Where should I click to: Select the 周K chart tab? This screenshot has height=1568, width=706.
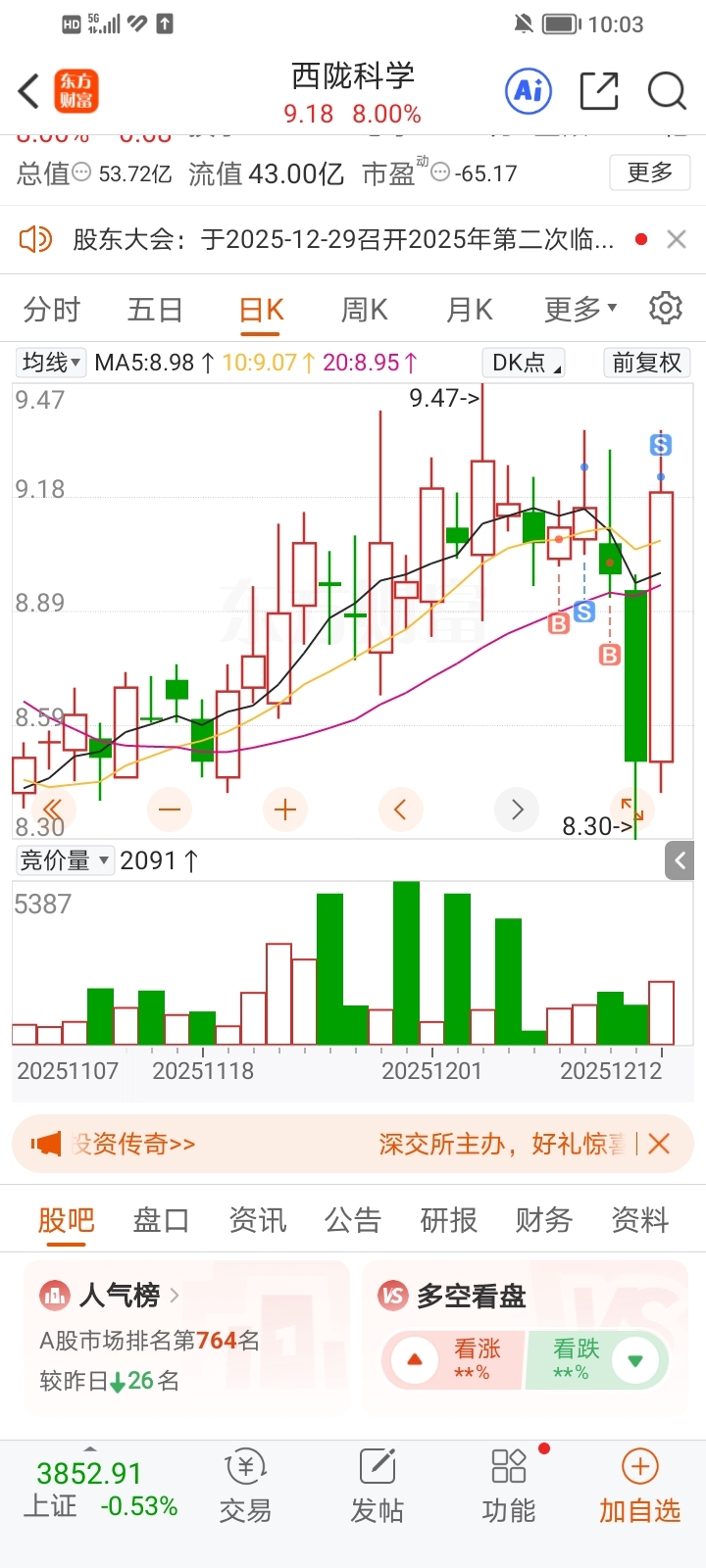pos(364,310)
